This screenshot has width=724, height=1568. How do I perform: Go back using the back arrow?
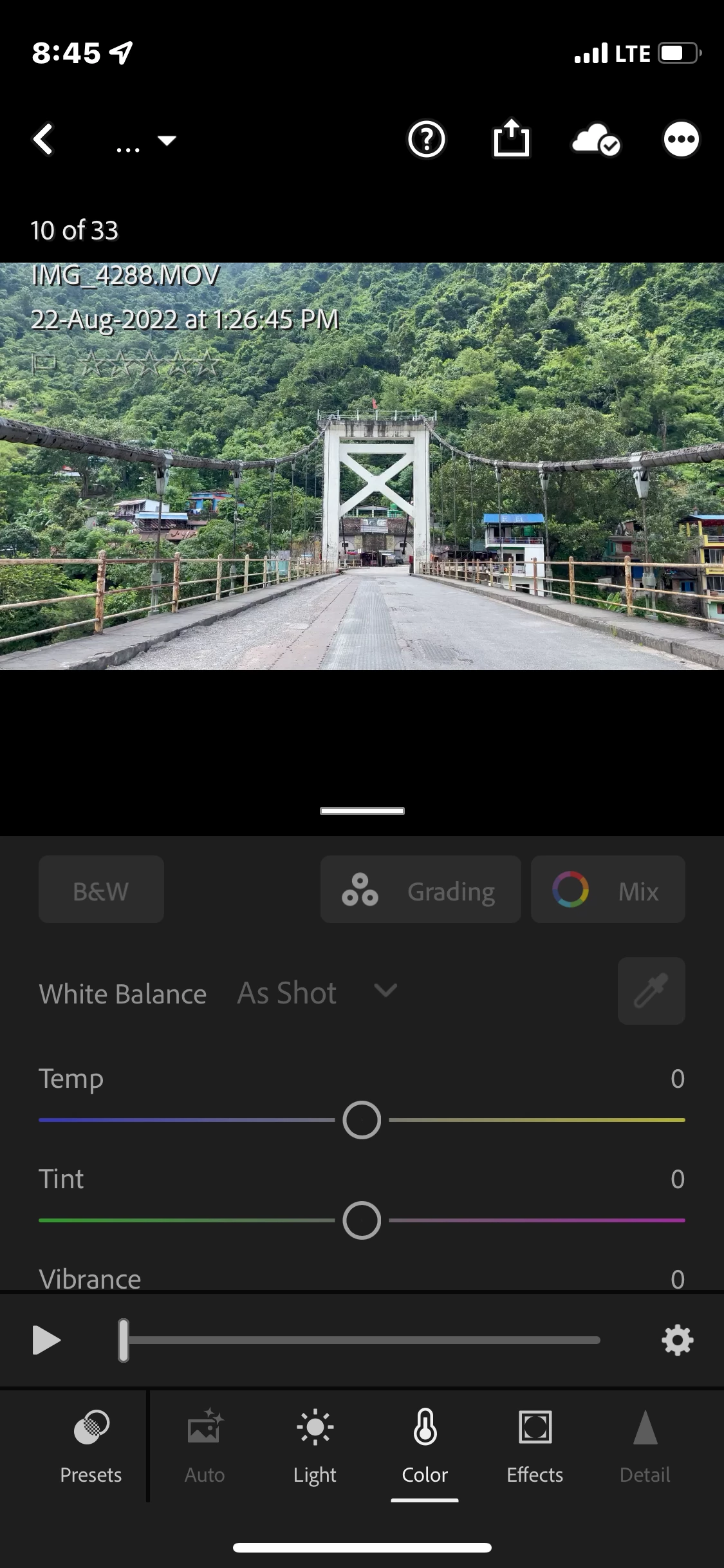tap(44, 140)
